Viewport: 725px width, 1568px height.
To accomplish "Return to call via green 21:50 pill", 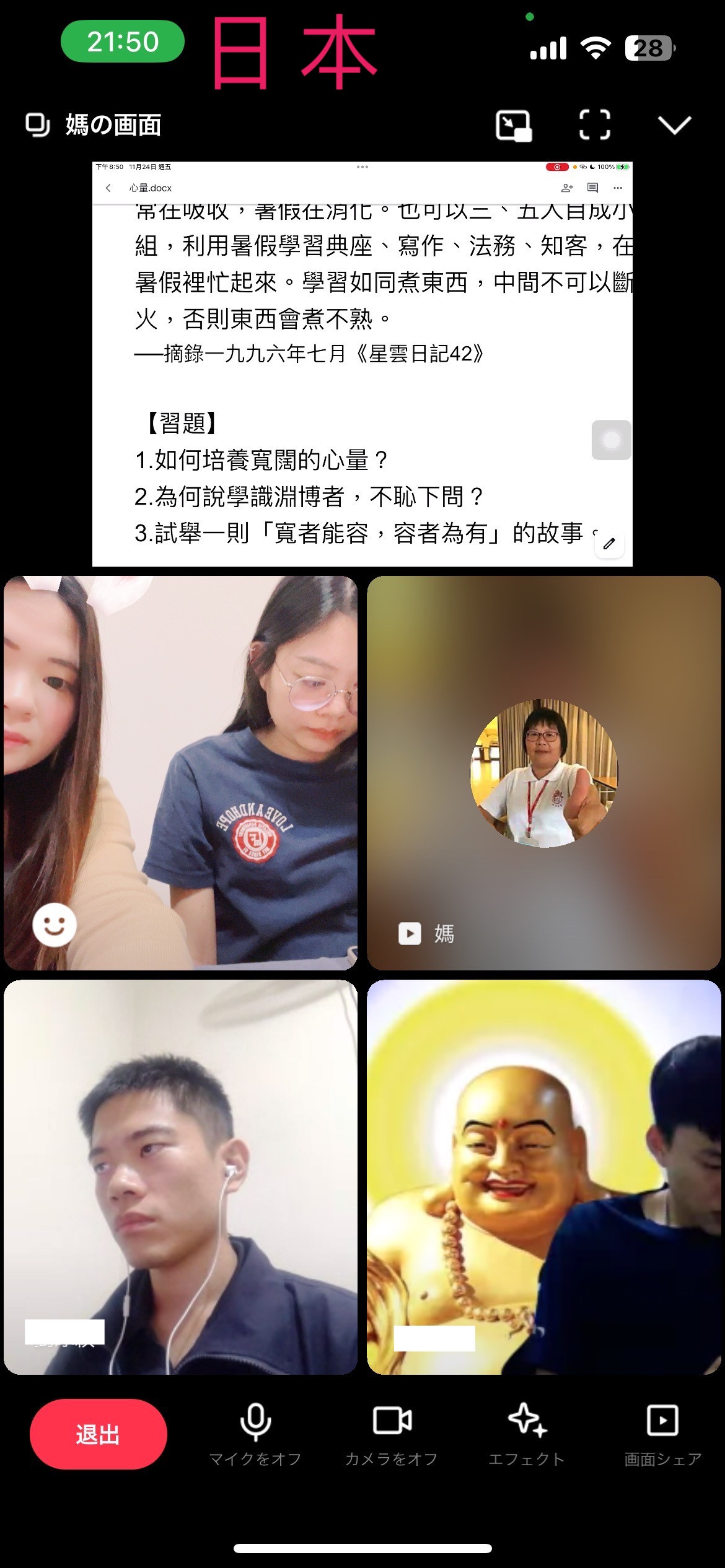I will [123, 42].
